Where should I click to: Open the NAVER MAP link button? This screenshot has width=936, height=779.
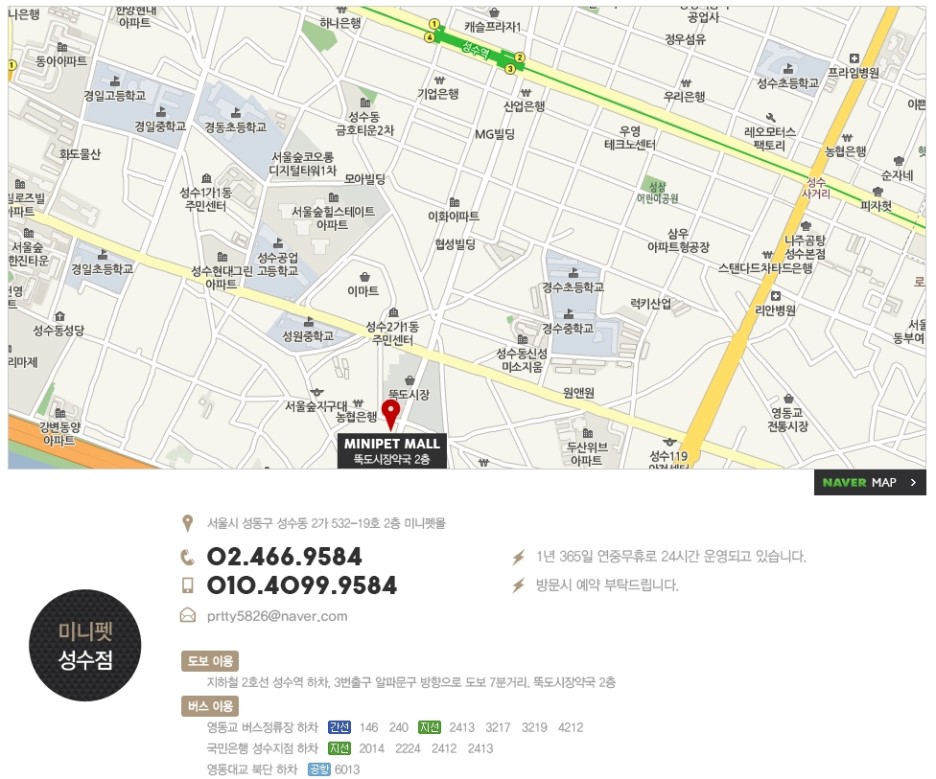tap(869, 483)
